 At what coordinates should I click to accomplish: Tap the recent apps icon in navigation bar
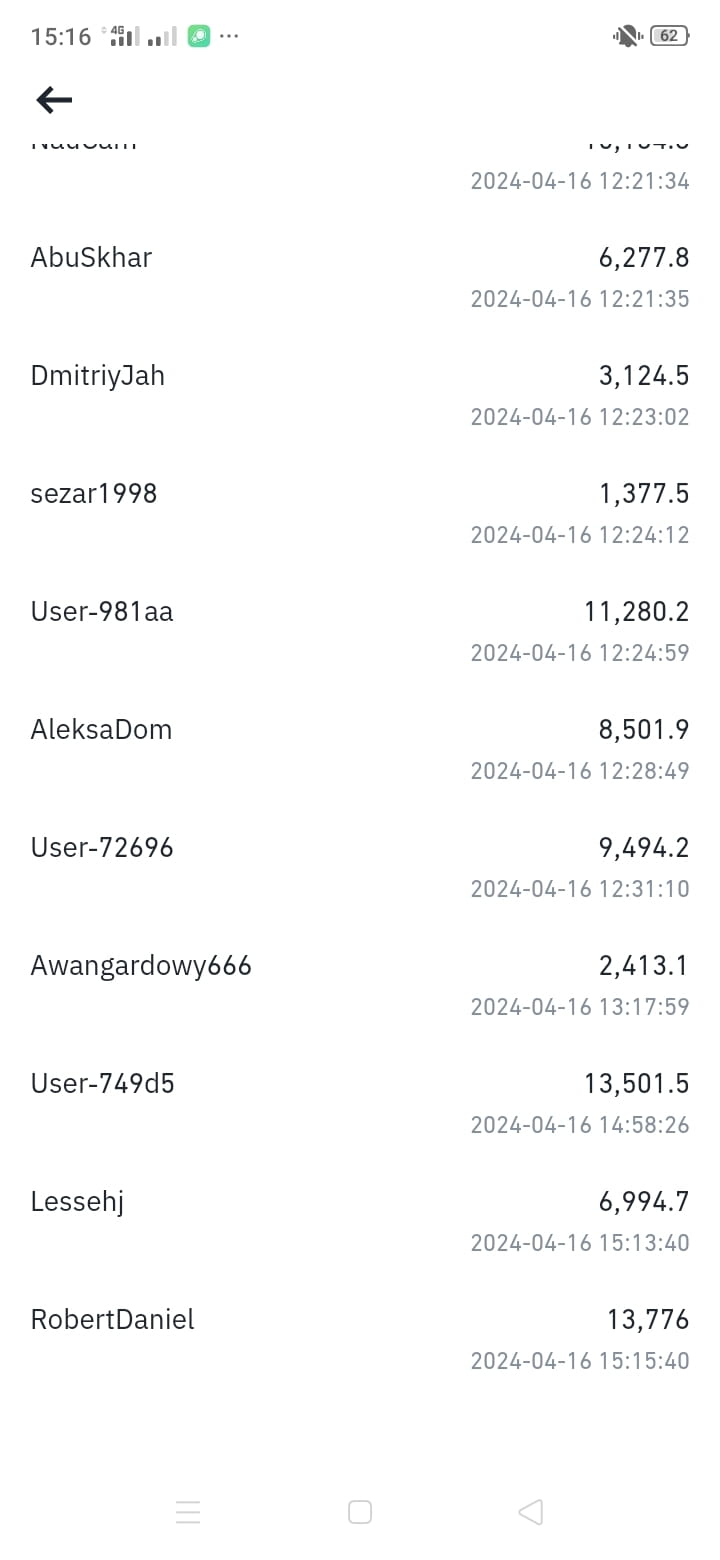189,1512
